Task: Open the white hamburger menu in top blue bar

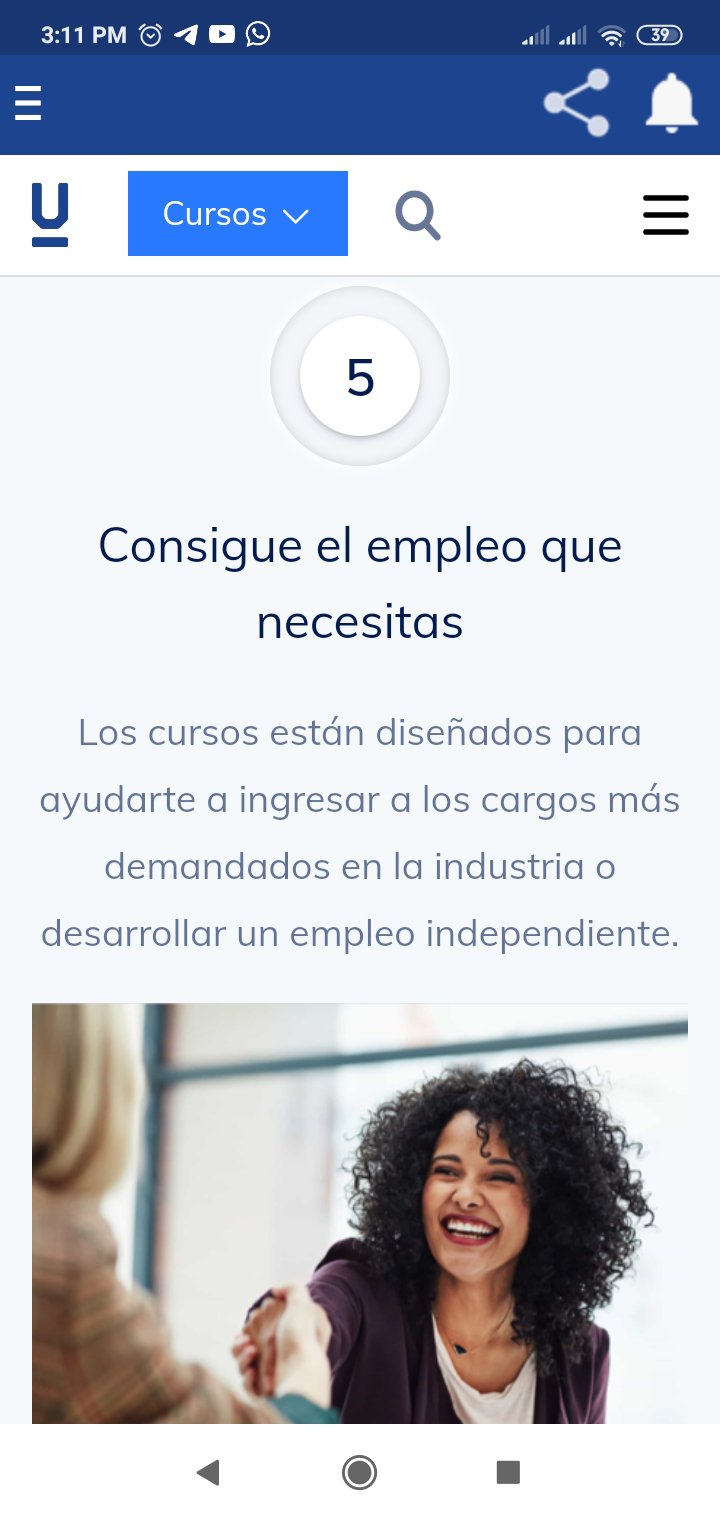Action: coord(27,102)
